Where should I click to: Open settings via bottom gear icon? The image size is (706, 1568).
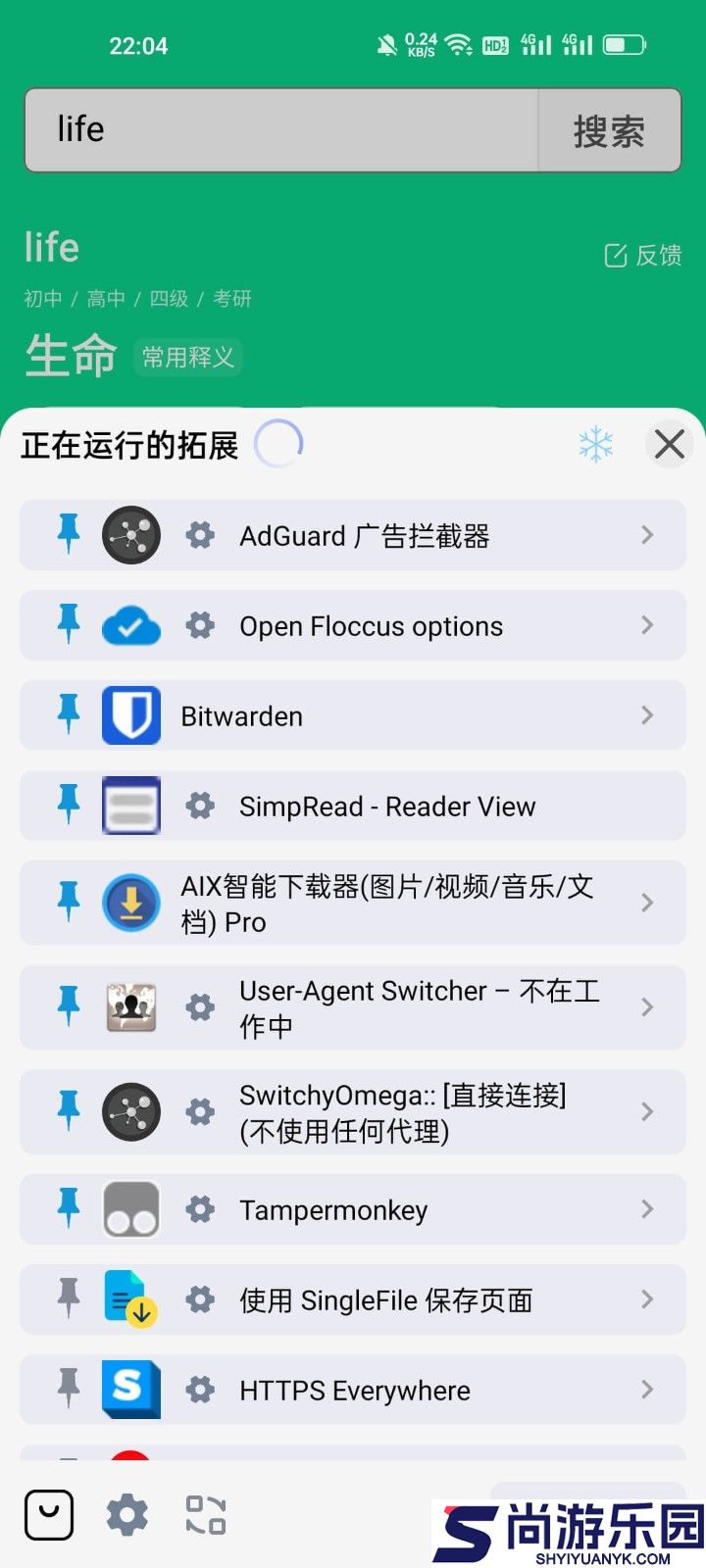[x=126, y=1513]
